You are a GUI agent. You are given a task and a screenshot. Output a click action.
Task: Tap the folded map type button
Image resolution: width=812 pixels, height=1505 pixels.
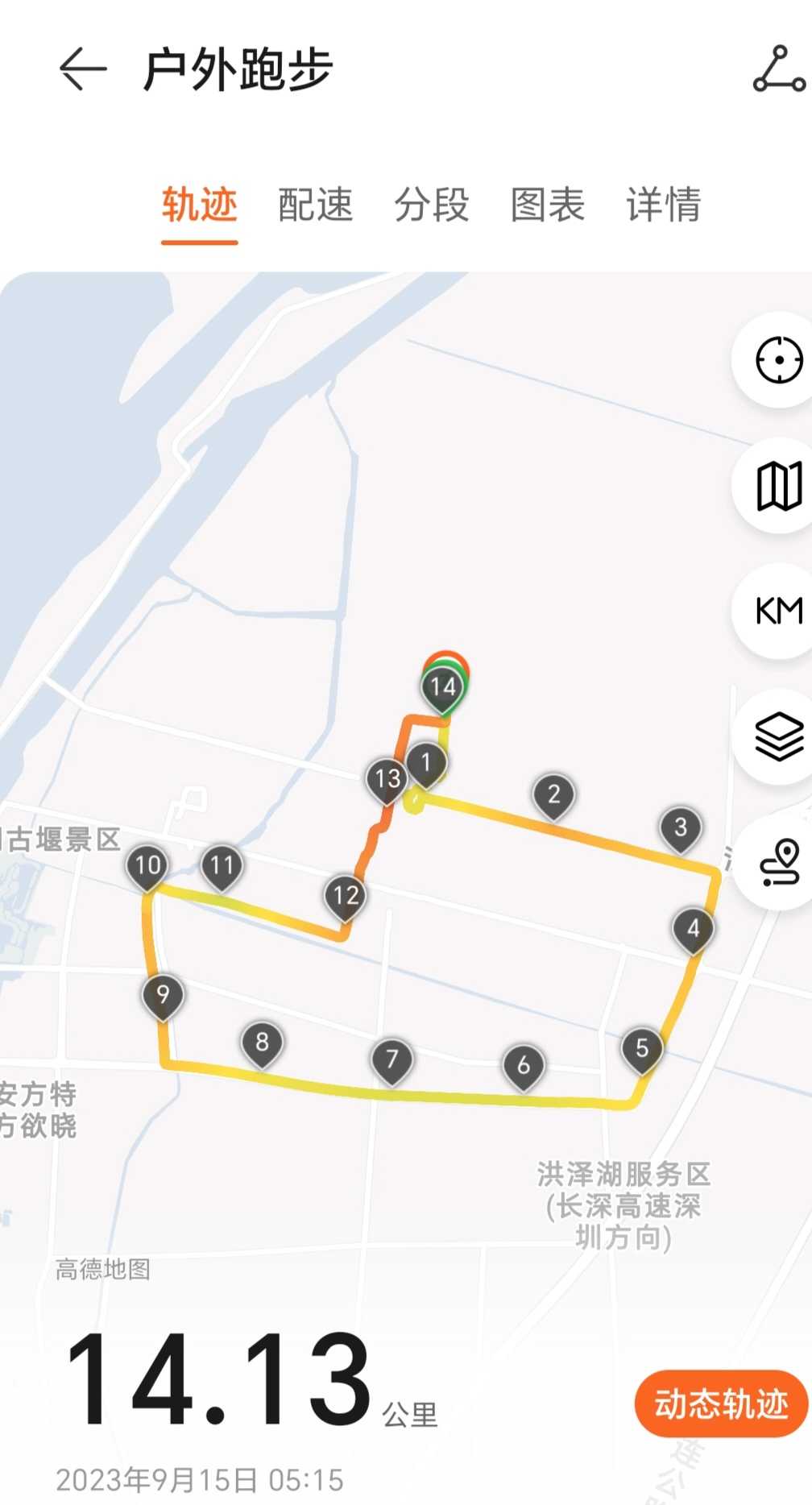(778, 486)
